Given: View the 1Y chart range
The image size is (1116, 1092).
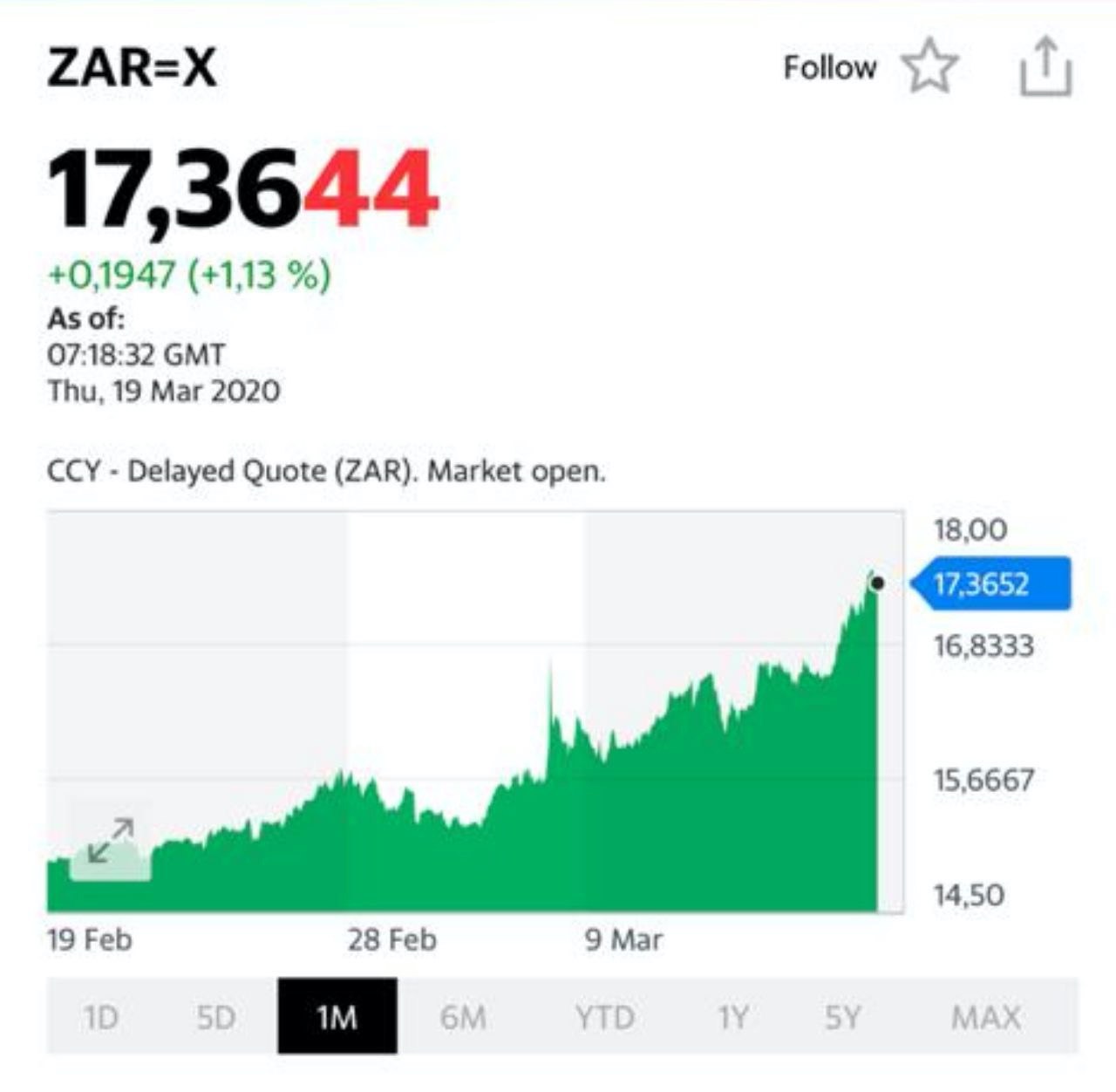Looking at the screenshot, I should [x=732, y=1017].
